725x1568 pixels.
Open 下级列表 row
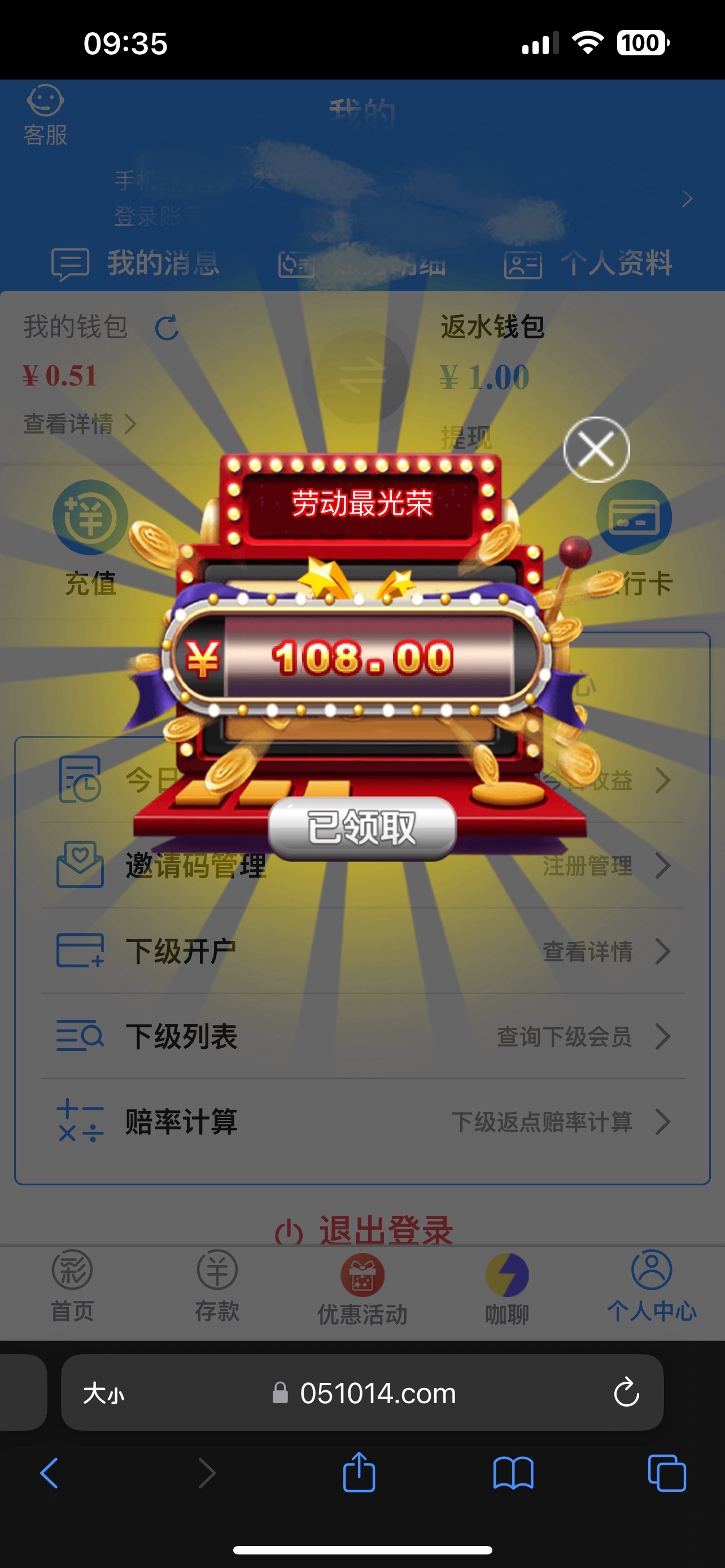pos(362,1036)
